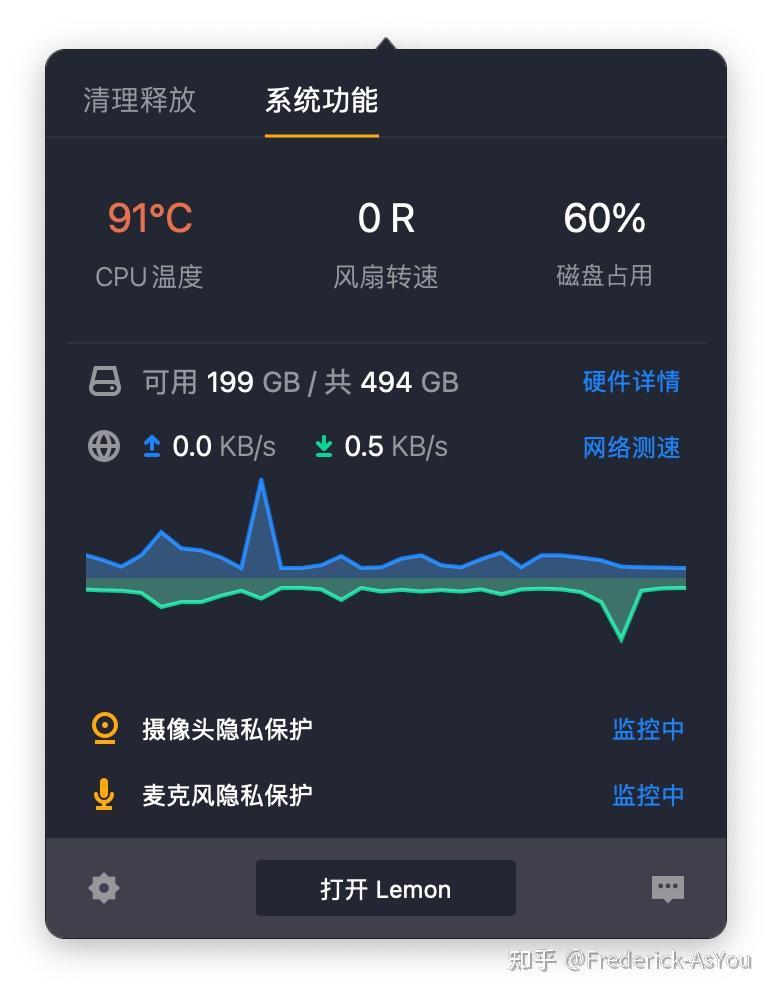
Task: Open feedback via the chat bubble icon
Action: tap(668, 888)
